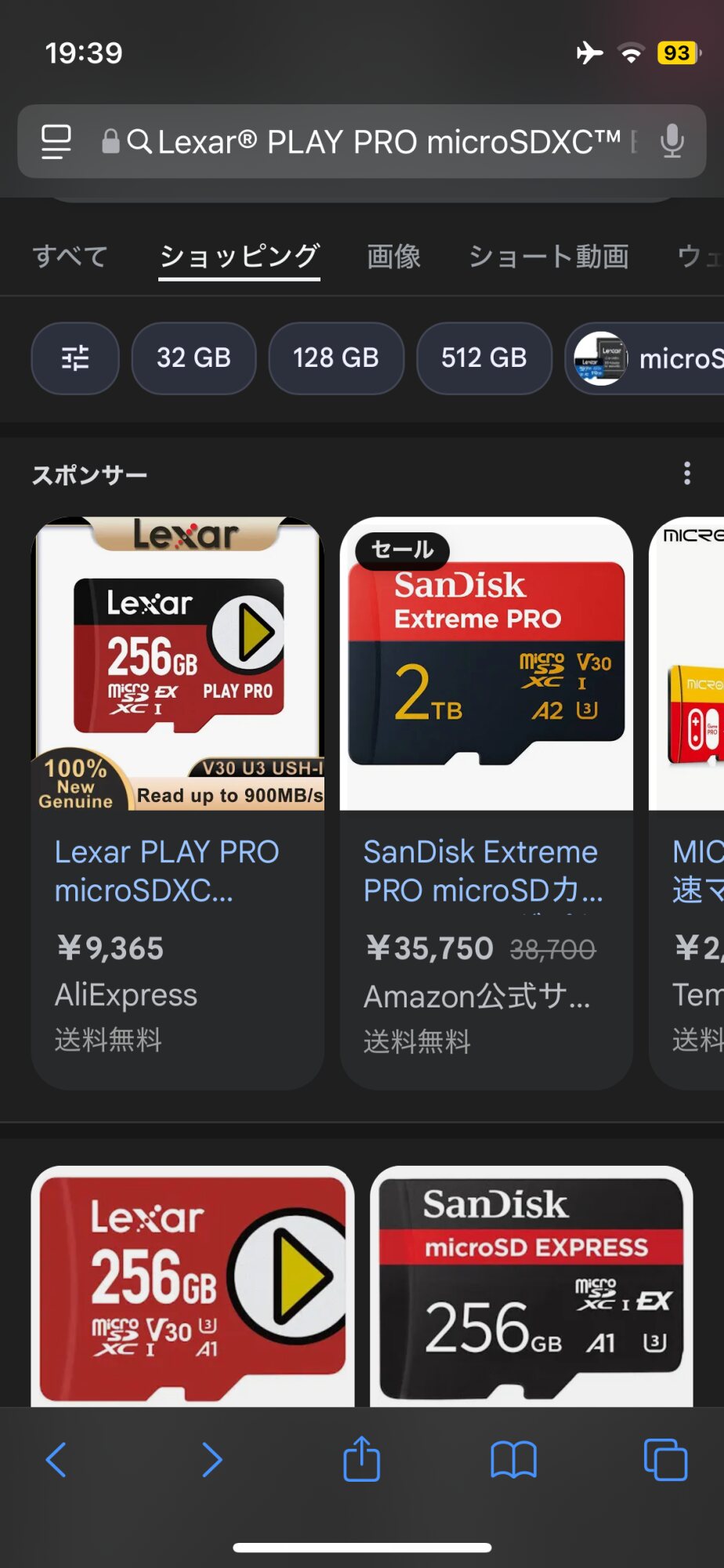Select the 128 GB filter chip
724x1568 pixels.
tap(336, 358)
